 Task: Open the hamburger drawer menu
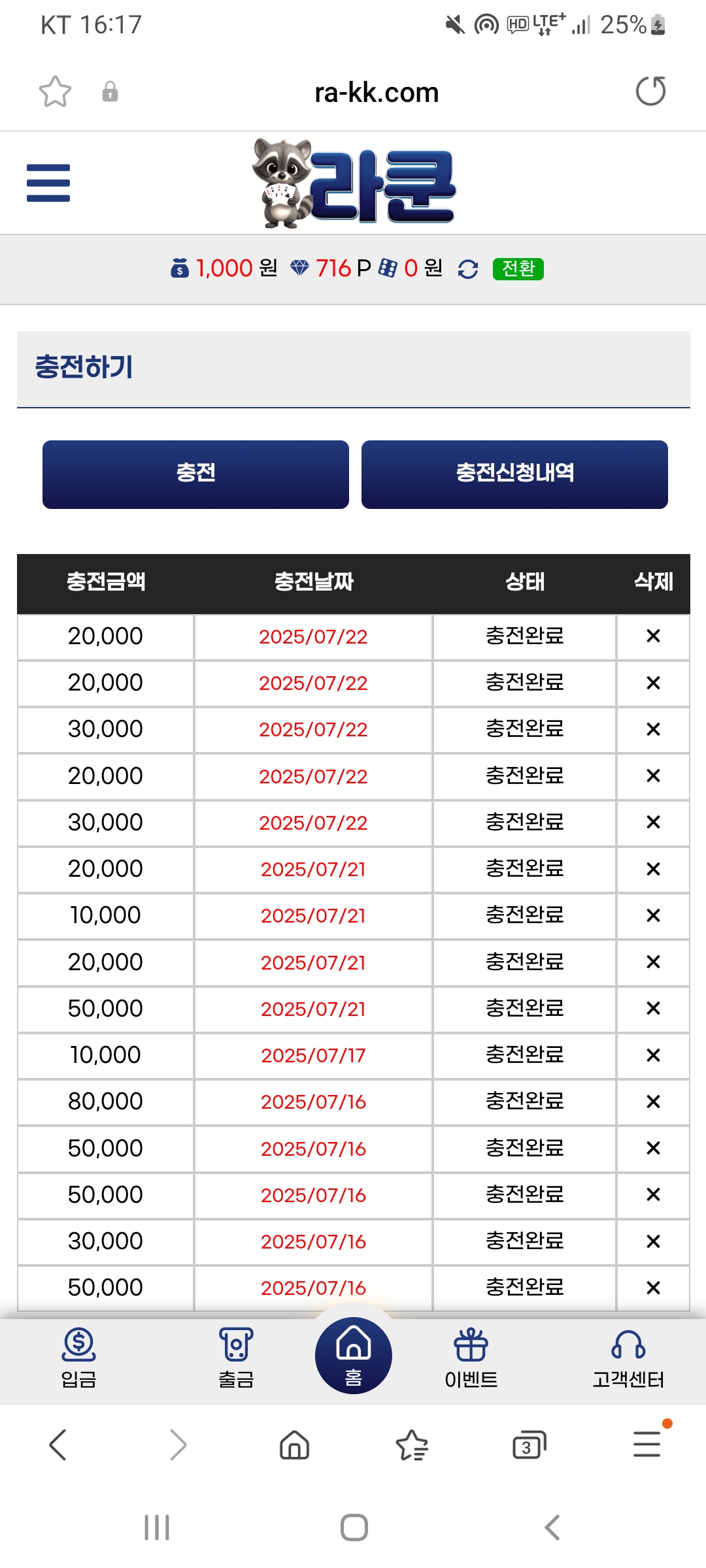[x=48, y=183]
